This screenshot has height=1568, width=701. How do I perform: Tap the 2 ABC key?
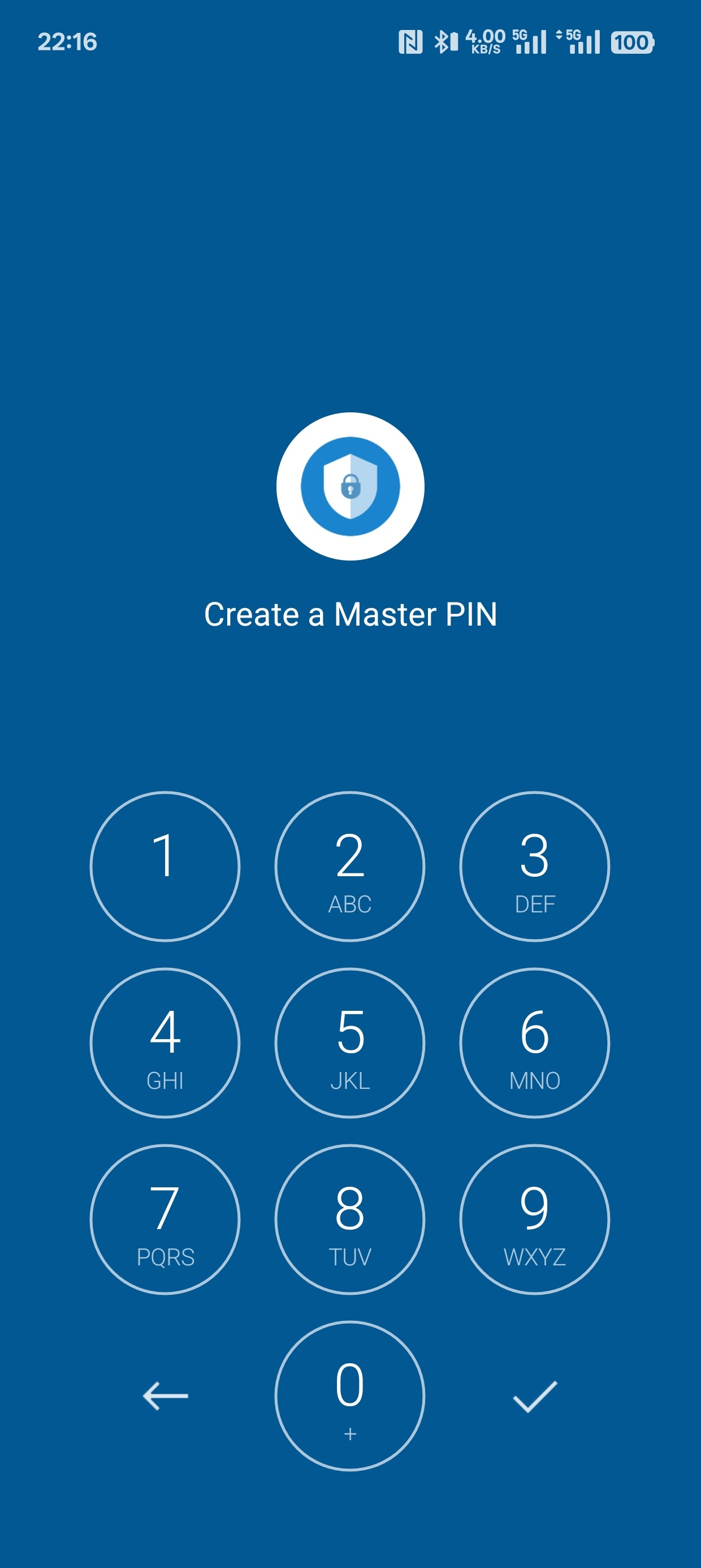(350, 866)
